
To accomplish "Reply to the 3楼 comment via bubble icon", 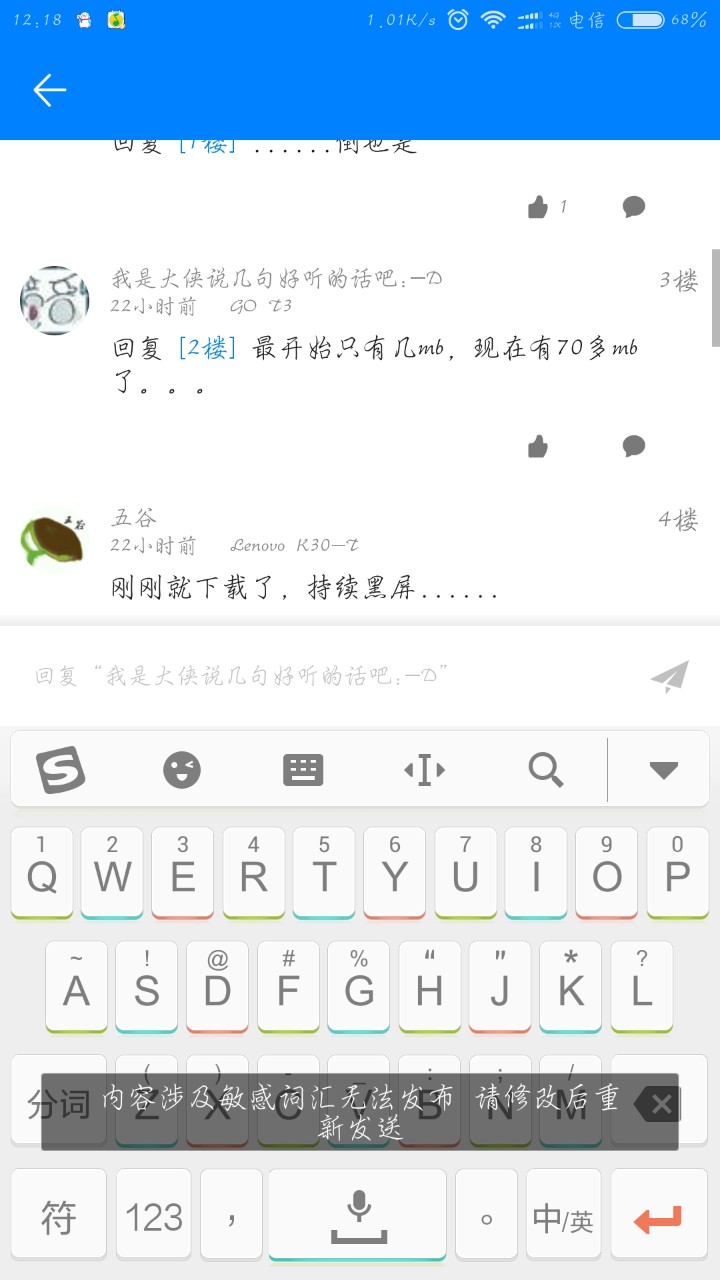I will (634, 446).
